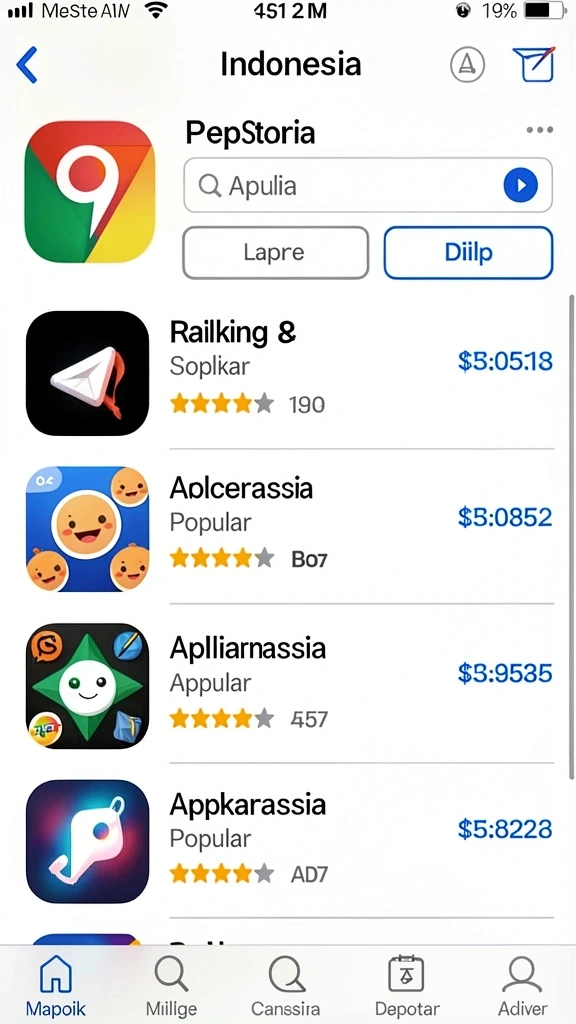This screenshot has width=576, height=1024.
Task: Open the Aplliarnassia app listing
Action: 290,686
